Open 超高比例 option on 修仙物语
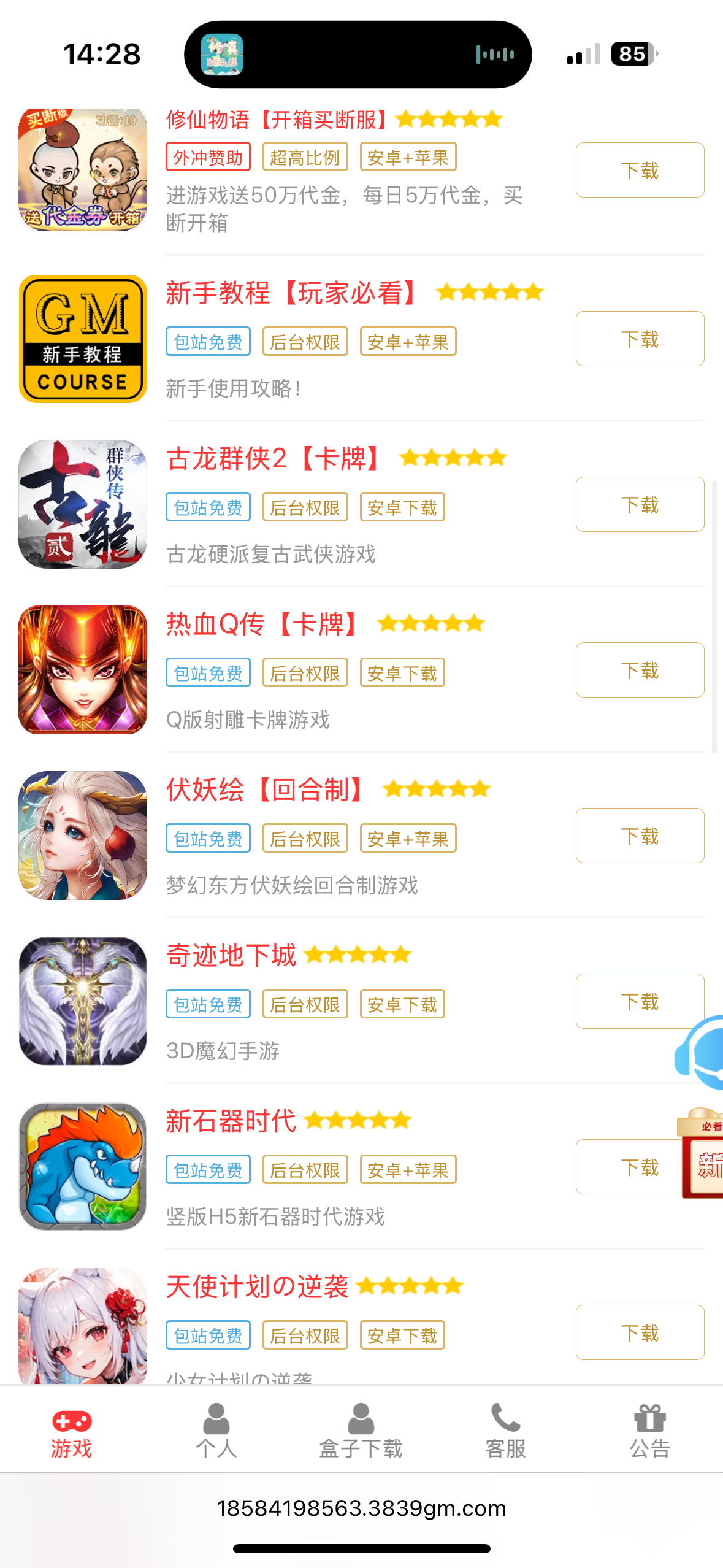 305,157
